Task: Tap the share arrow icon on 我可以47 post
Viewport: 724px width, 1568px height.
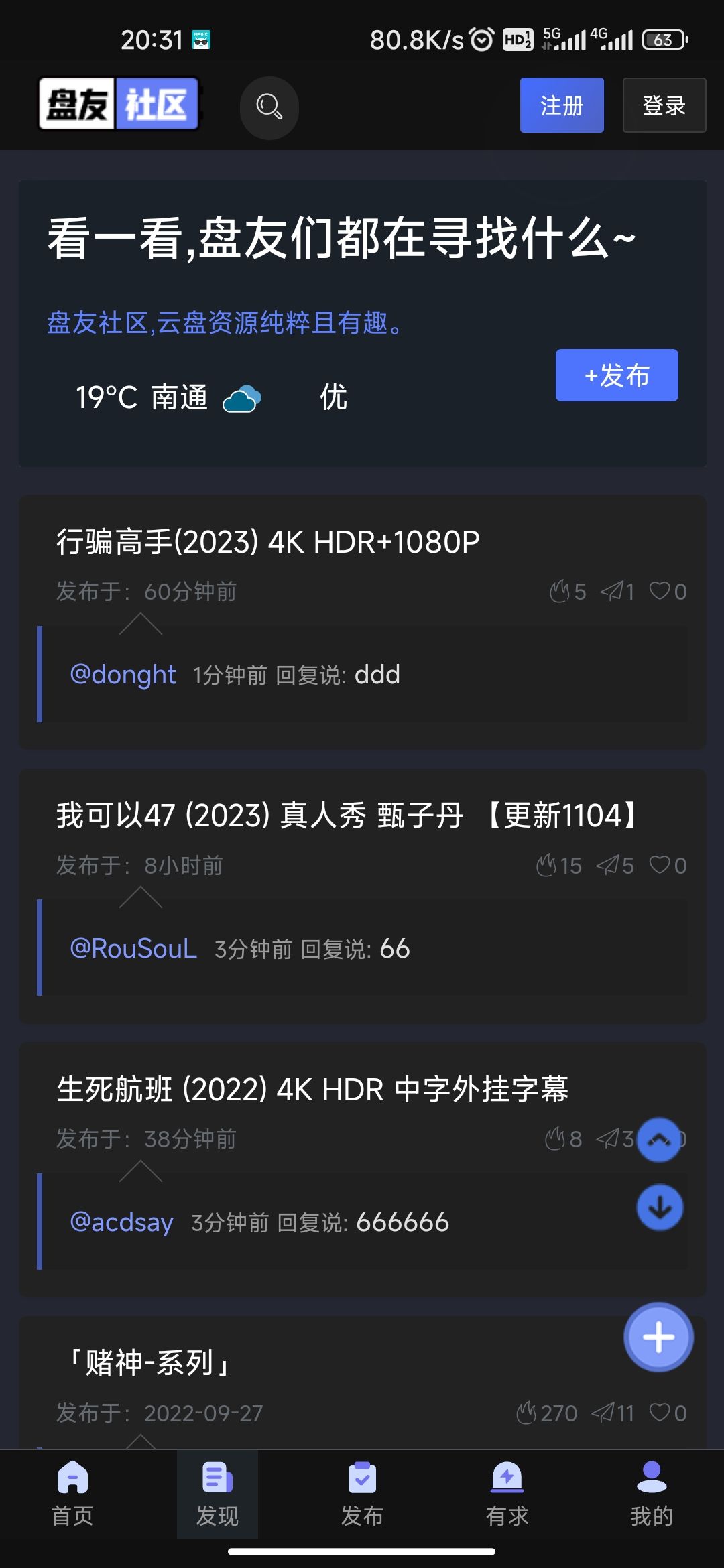Action: click(x=609, y=864)
